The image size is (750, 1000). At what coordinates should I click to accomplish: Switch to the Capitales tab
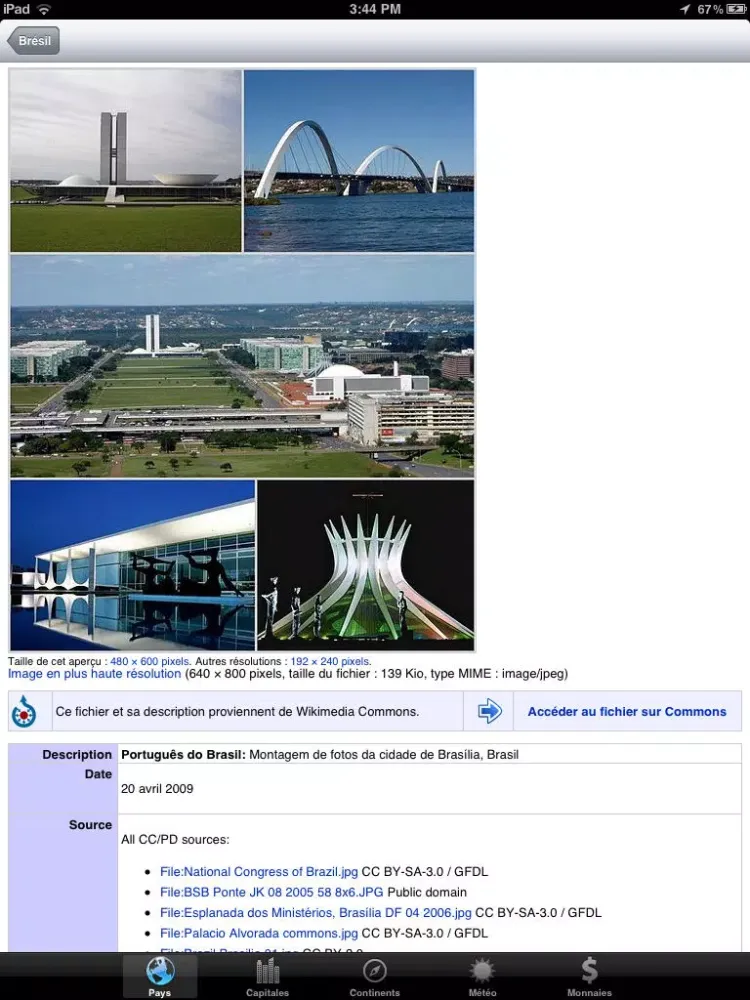click(x=267, y=976)
